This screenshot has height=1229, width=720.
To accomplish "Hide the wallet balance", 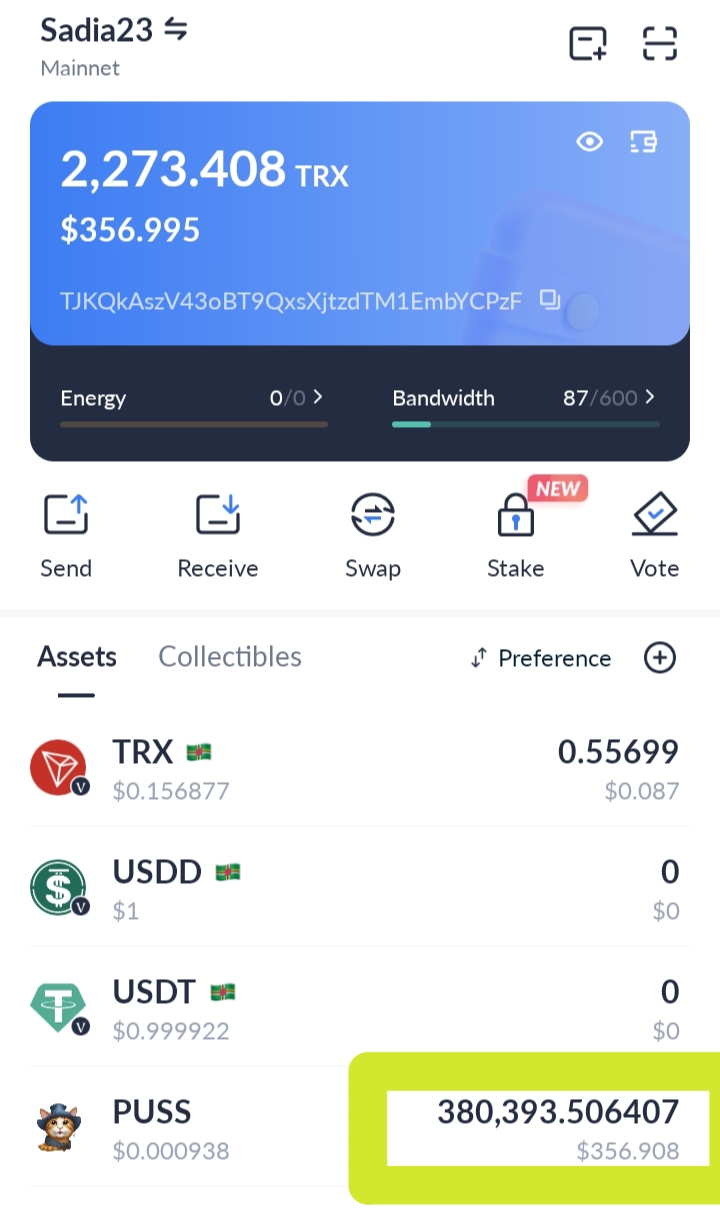I will 590,142.
